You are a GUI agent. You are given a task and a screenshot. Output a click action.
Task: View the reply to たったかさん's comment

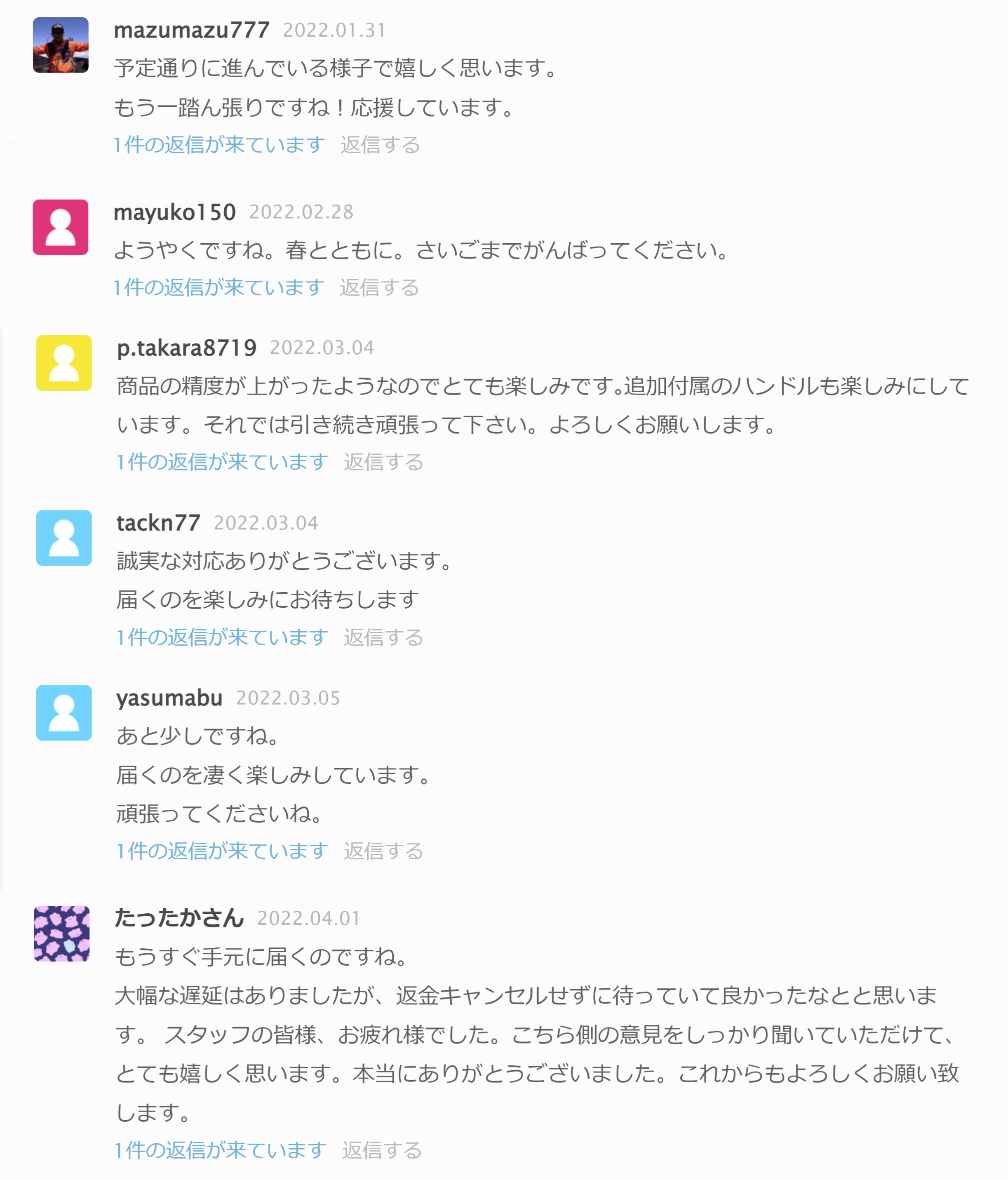[x=221, y=1150]
